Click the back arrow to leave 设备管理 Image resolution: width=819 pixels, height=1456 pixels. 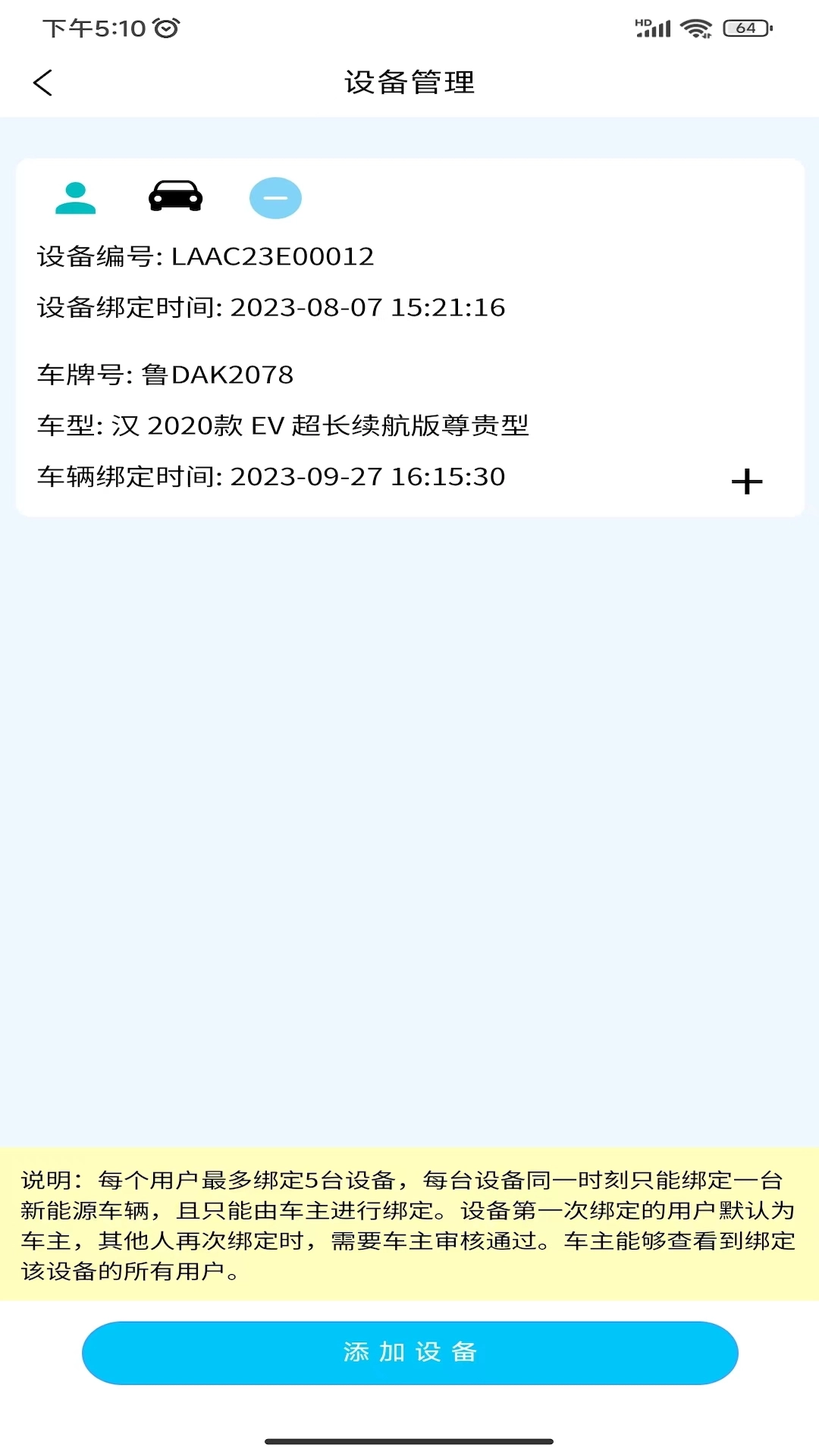point(43,82)
